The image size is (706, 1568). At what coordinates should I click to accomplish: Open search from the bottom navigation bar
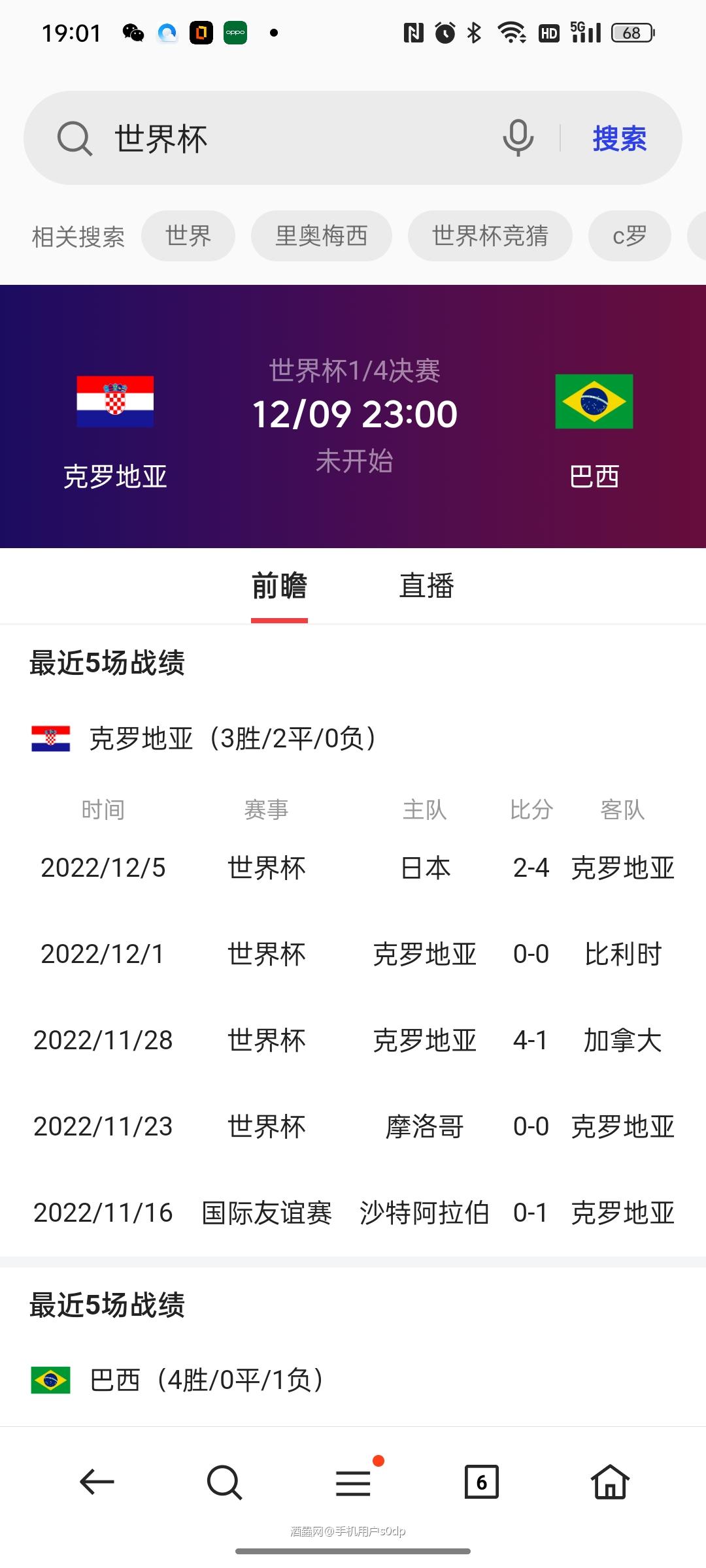[x=224, y=1483]
